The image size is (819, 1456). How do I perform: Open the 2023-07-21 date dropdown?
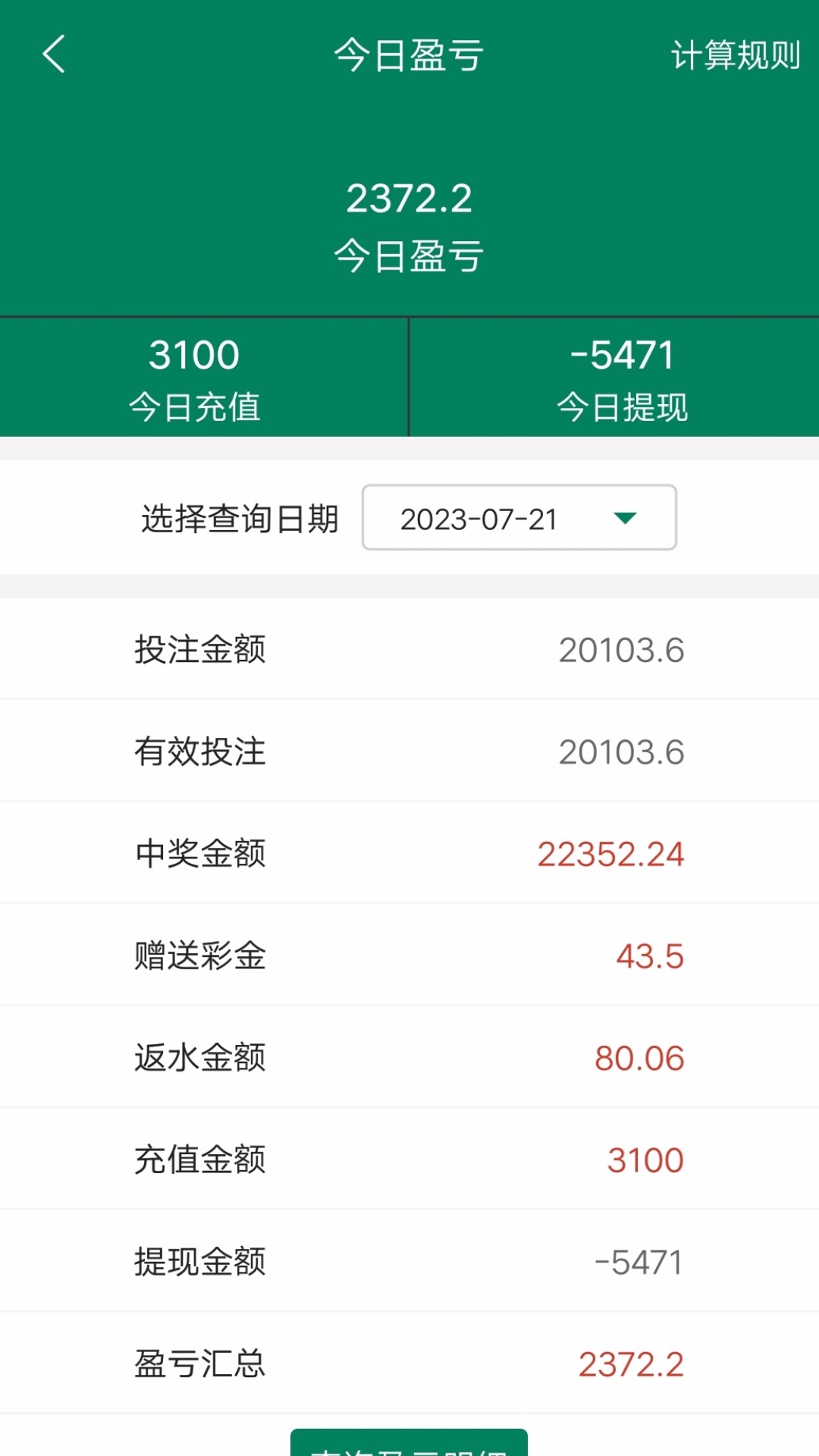pyautogui.click(x=519, y=518)
